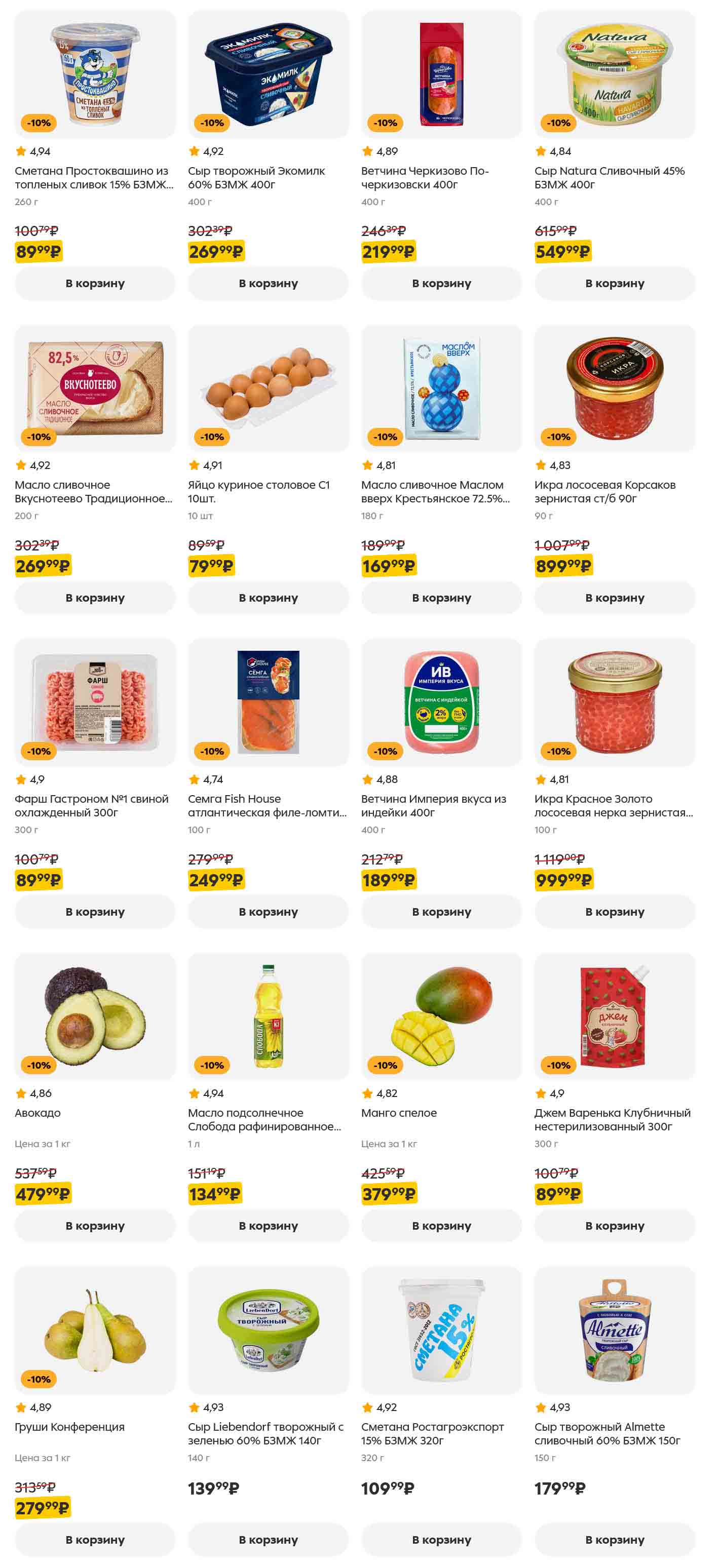Image resolution: width=721 pixels, height=1568 pixels.
Task: Add Икра лососевая Корсаков to cart
Action: point(615,597)
